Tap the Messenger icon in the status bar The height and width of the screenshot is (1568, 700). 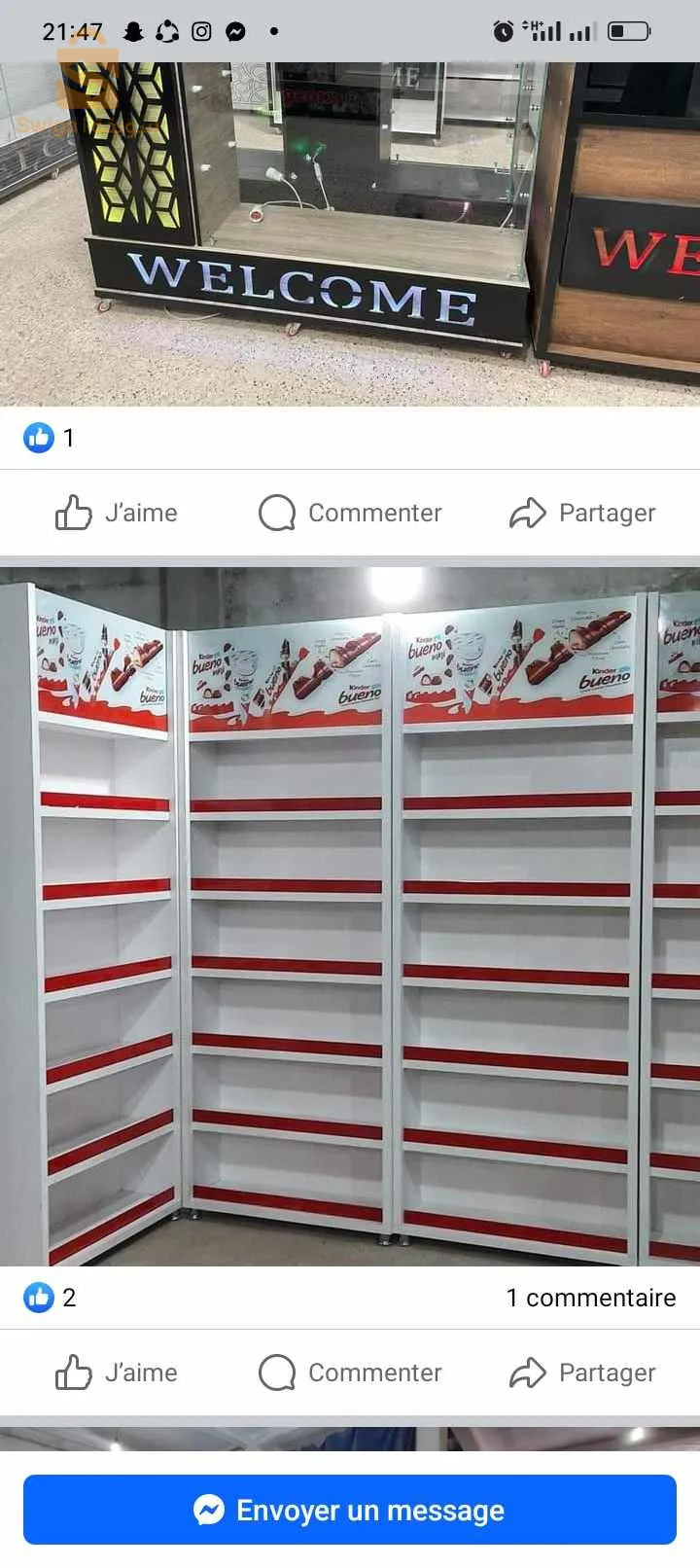coord(235,30)
